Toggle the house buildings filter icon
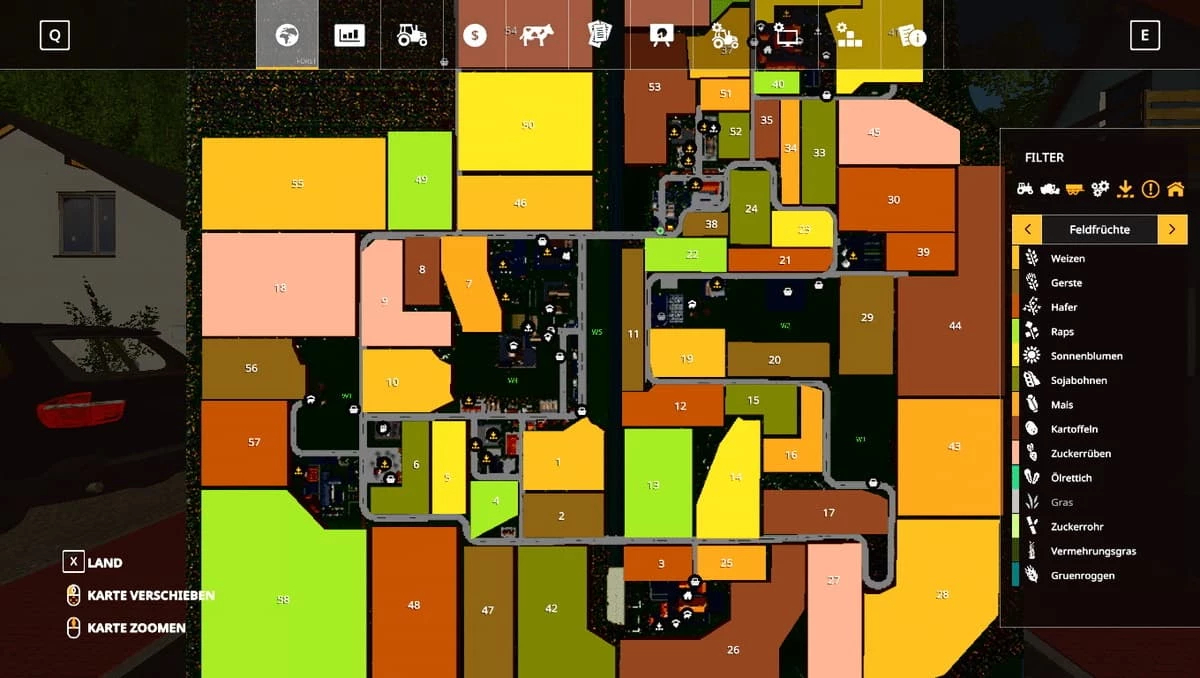 coord(1176,188)
